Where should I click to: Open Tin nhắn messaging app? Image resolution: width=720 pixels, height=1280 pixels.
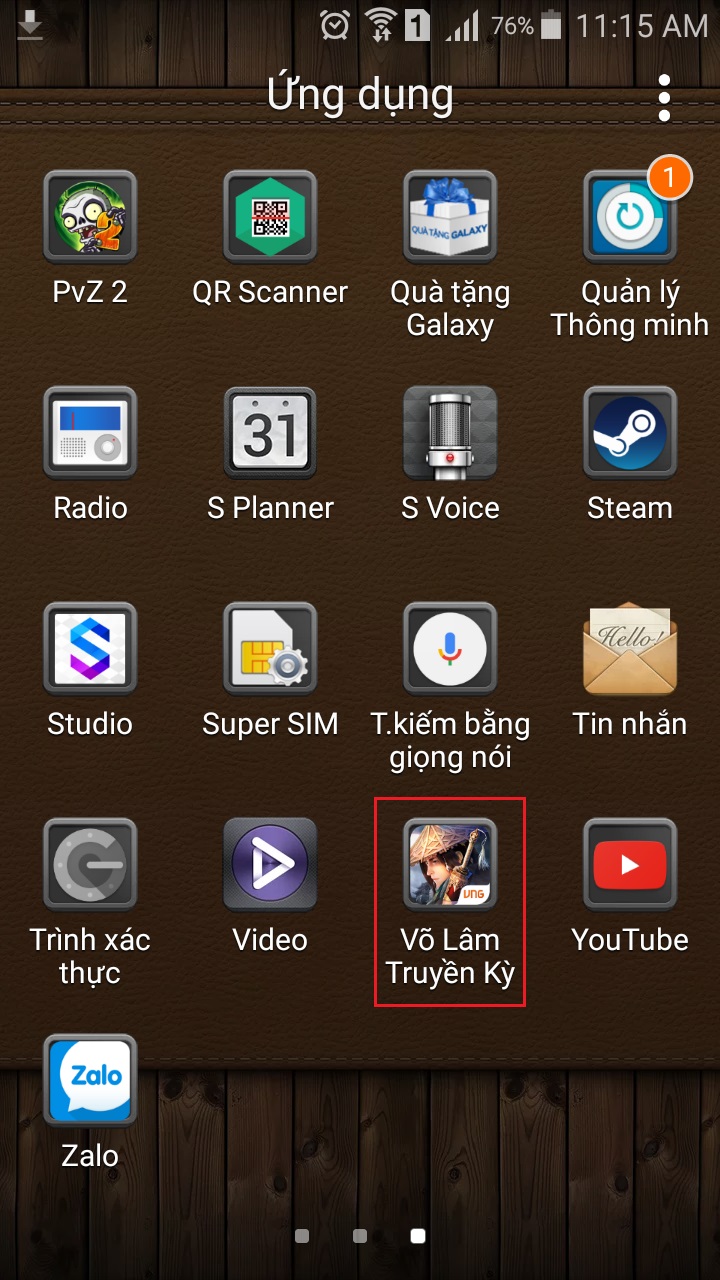point(630,650)
